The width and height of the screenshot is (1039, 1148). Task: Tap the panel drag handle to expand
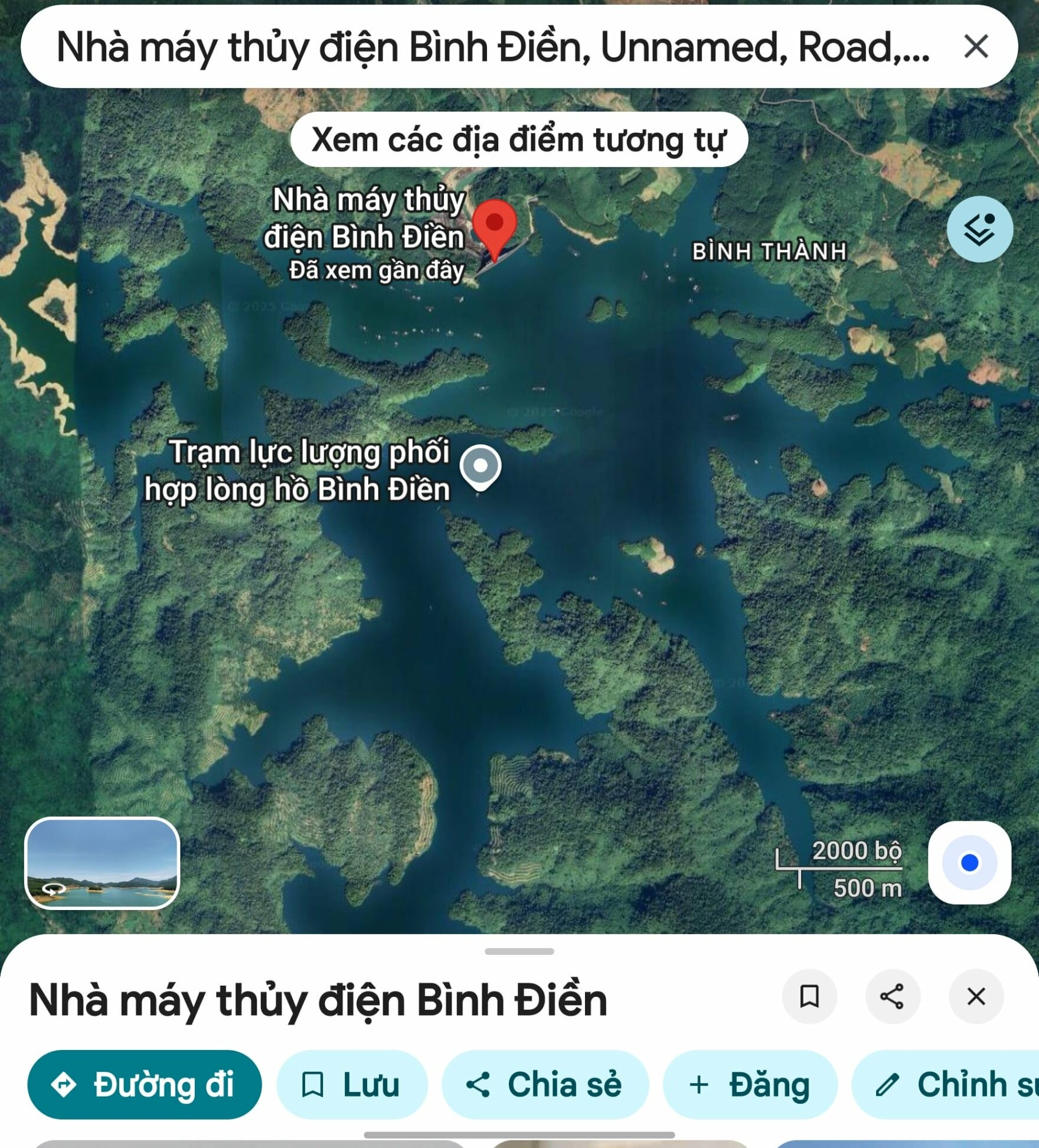[519, 951]
